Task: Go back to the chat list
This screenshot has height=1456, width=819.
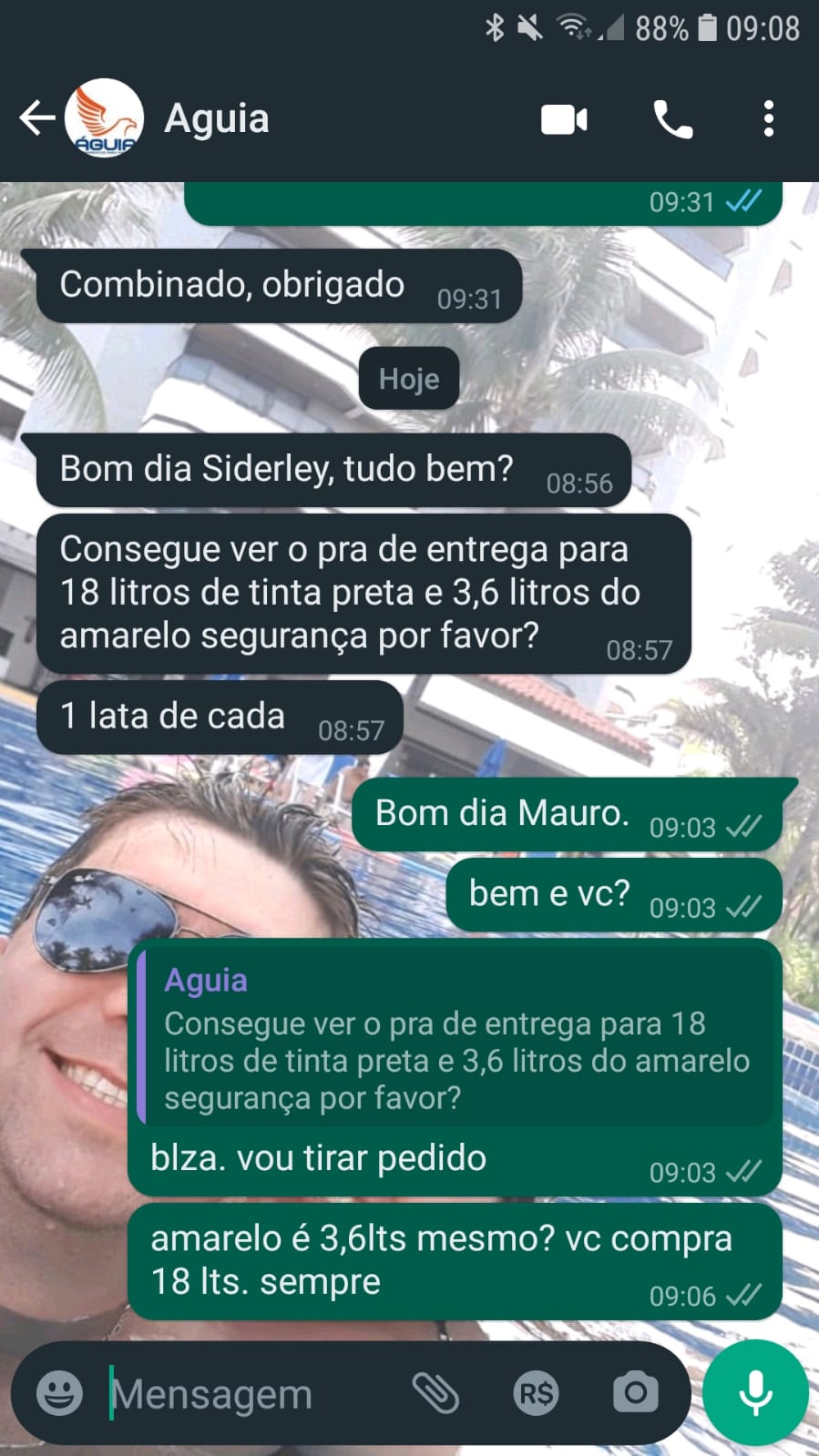Action: [36, 118]
